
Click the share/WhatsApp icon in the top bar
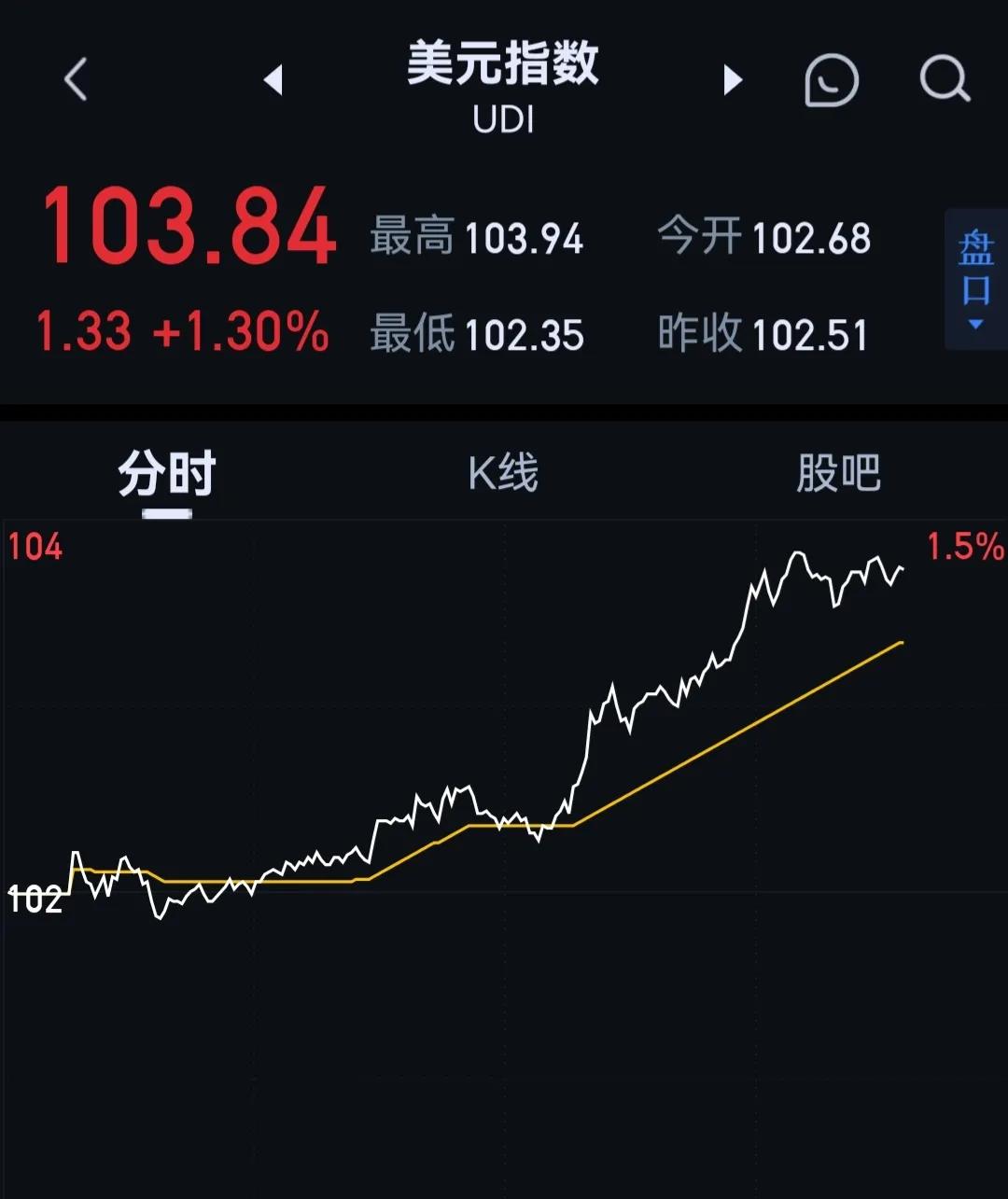[x=832, y=80]
